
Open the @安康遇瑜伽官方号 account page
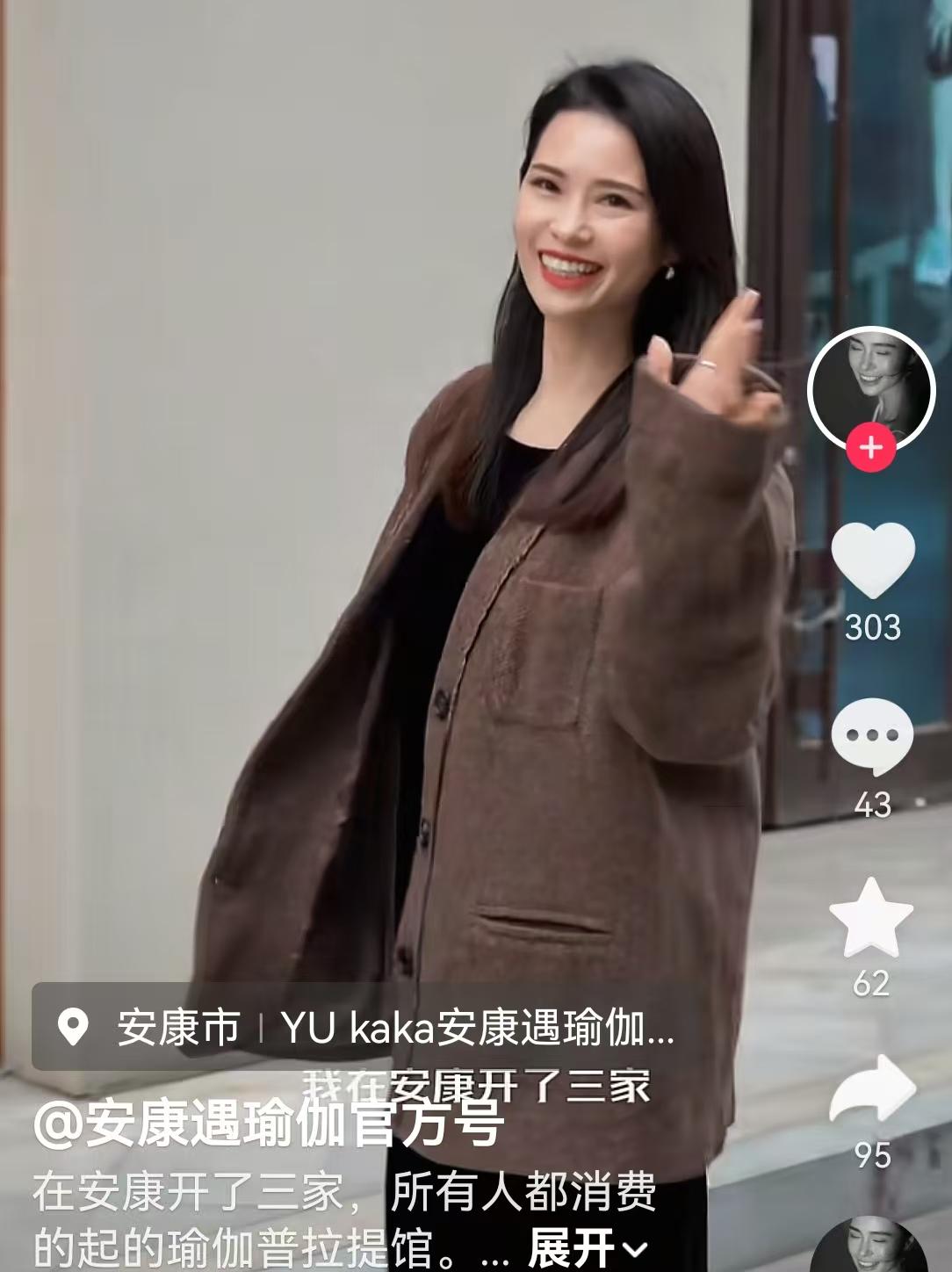coord(269,1124)
